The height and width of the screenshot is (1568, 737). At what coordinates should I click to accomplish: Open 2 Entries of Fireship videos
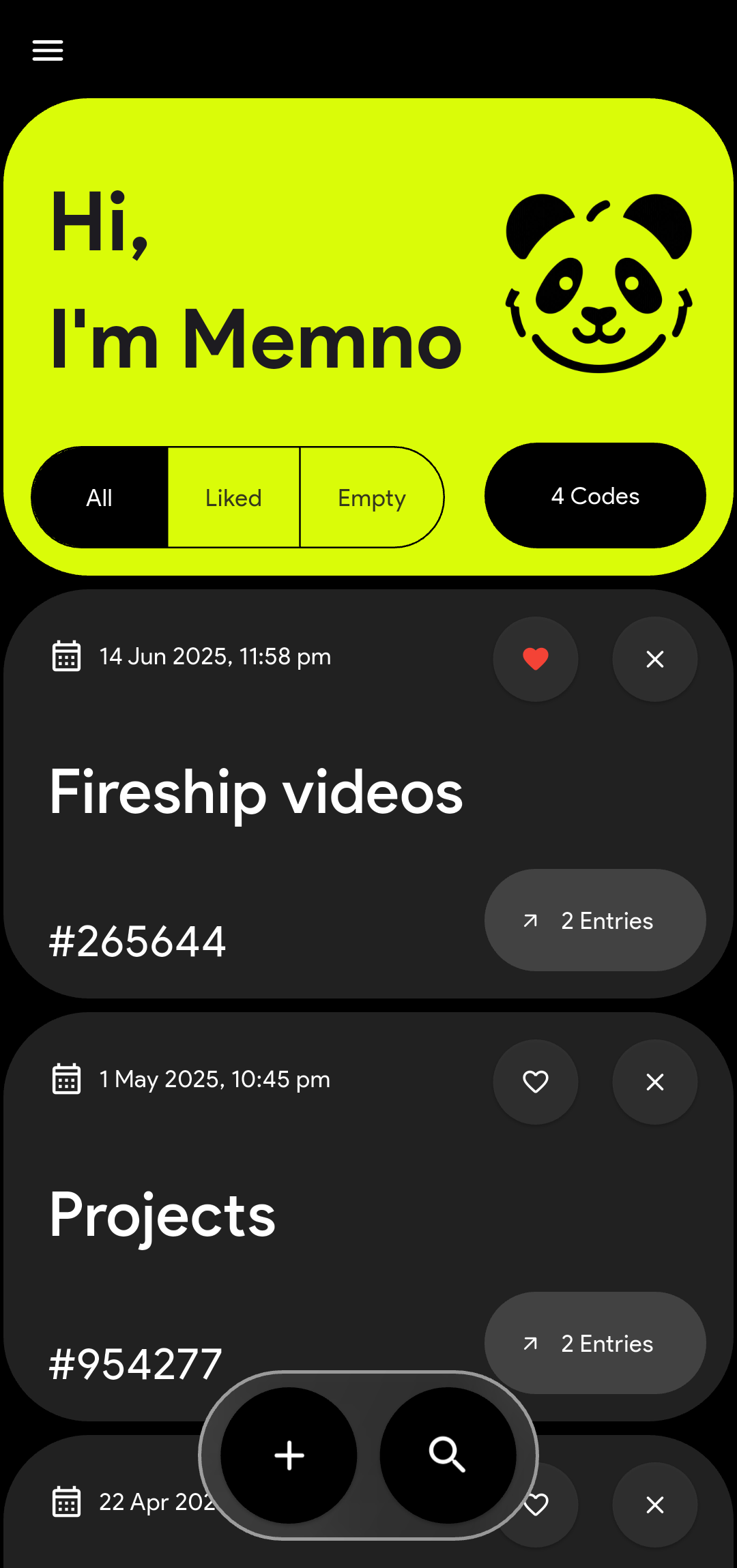(595, 920)
